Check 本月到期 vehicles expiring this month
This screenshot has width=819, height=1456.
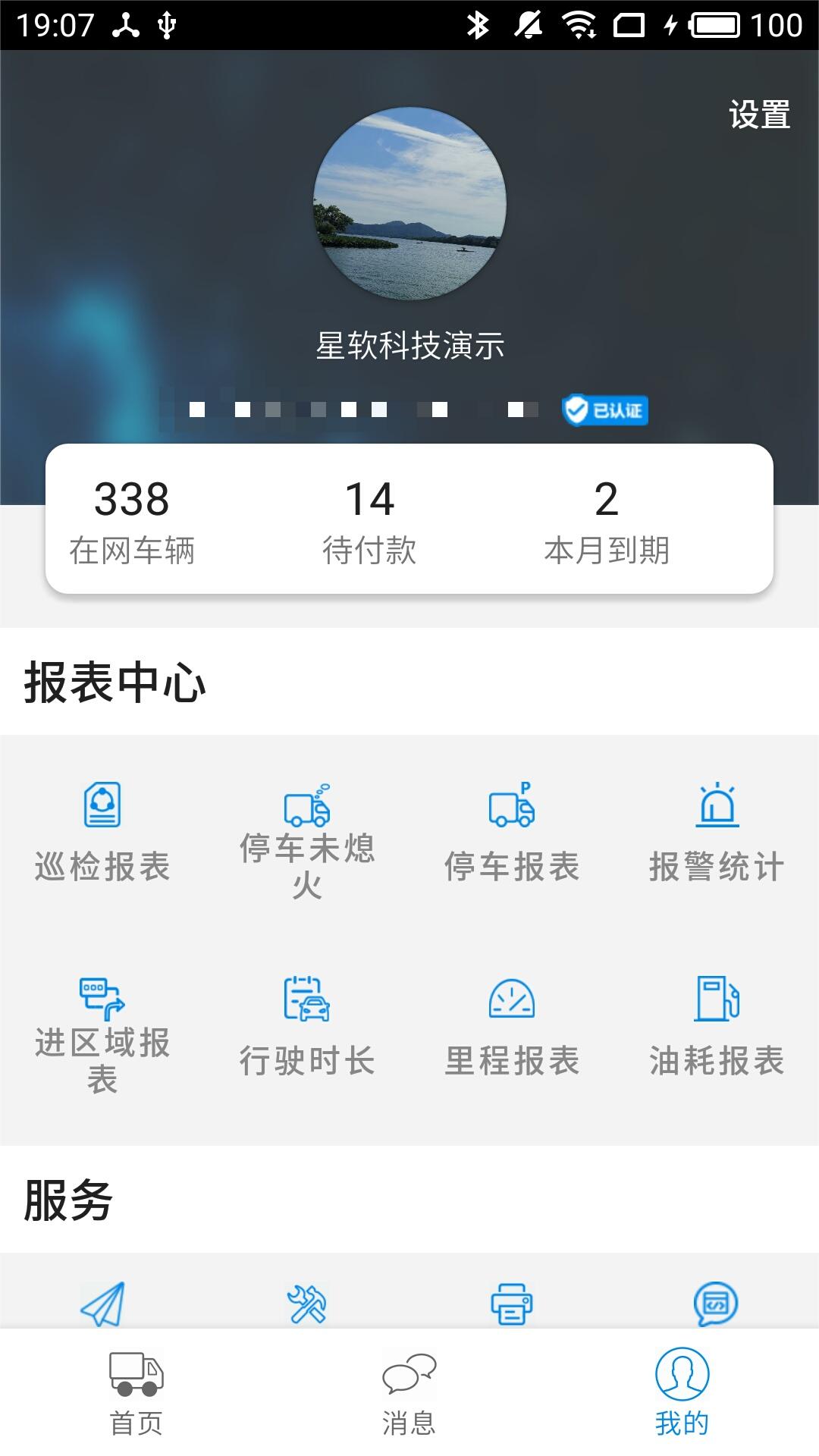606,520
